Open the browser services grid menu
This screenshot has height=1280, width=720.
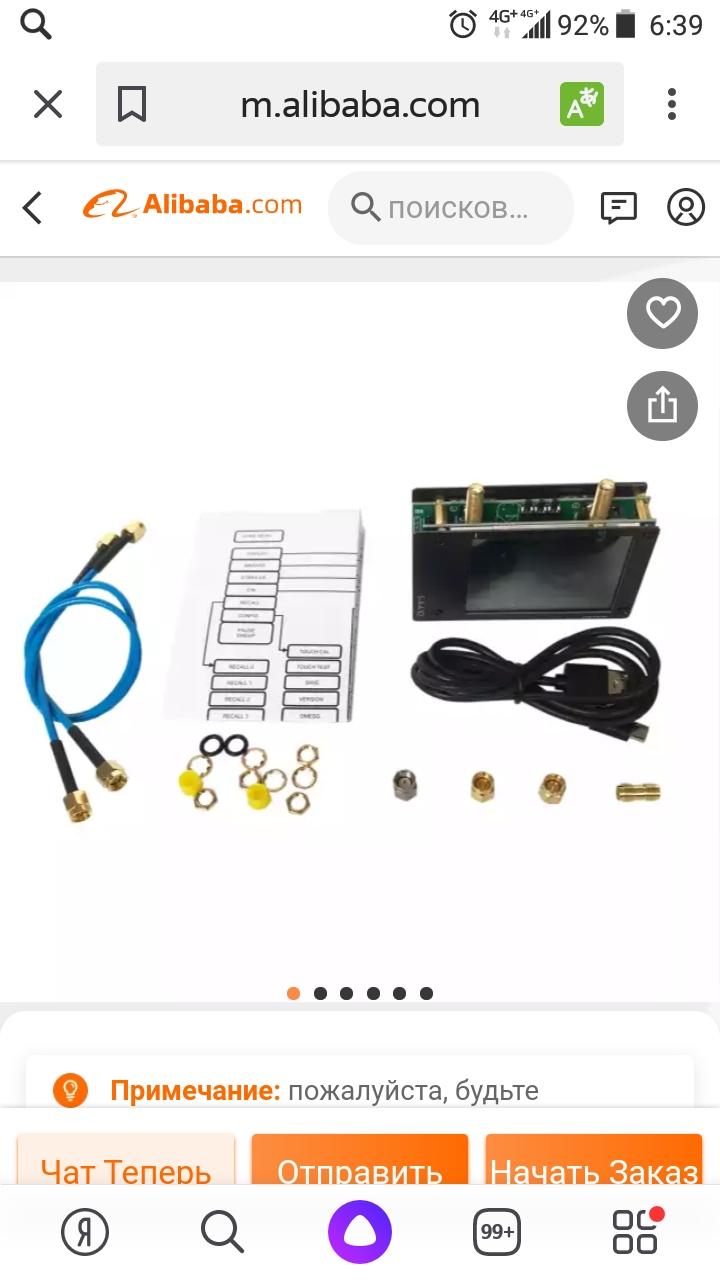(636, 1232)
